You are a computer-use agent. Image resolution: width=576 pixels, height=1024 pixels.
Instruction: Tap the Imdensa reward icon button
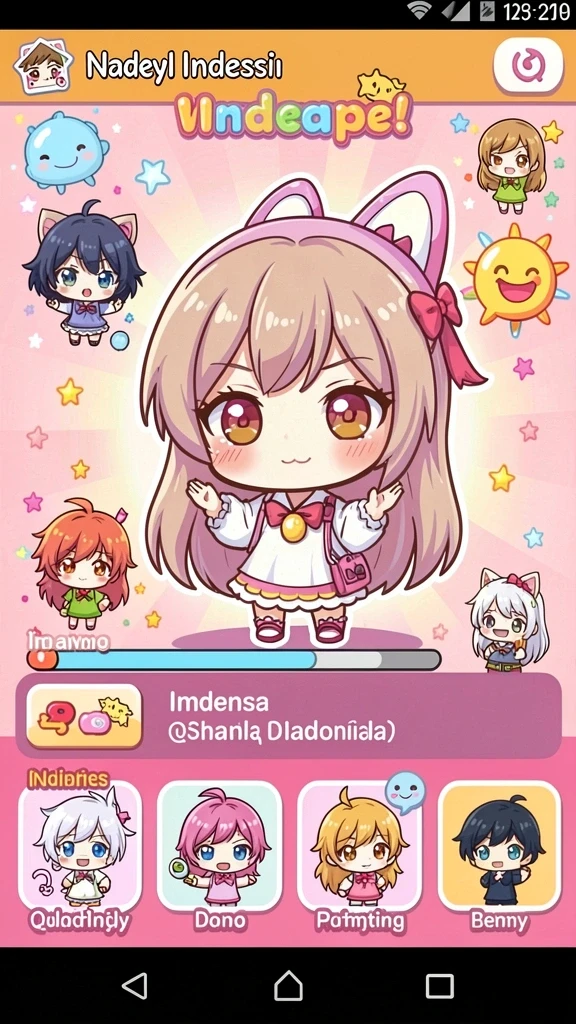(84, 716)
